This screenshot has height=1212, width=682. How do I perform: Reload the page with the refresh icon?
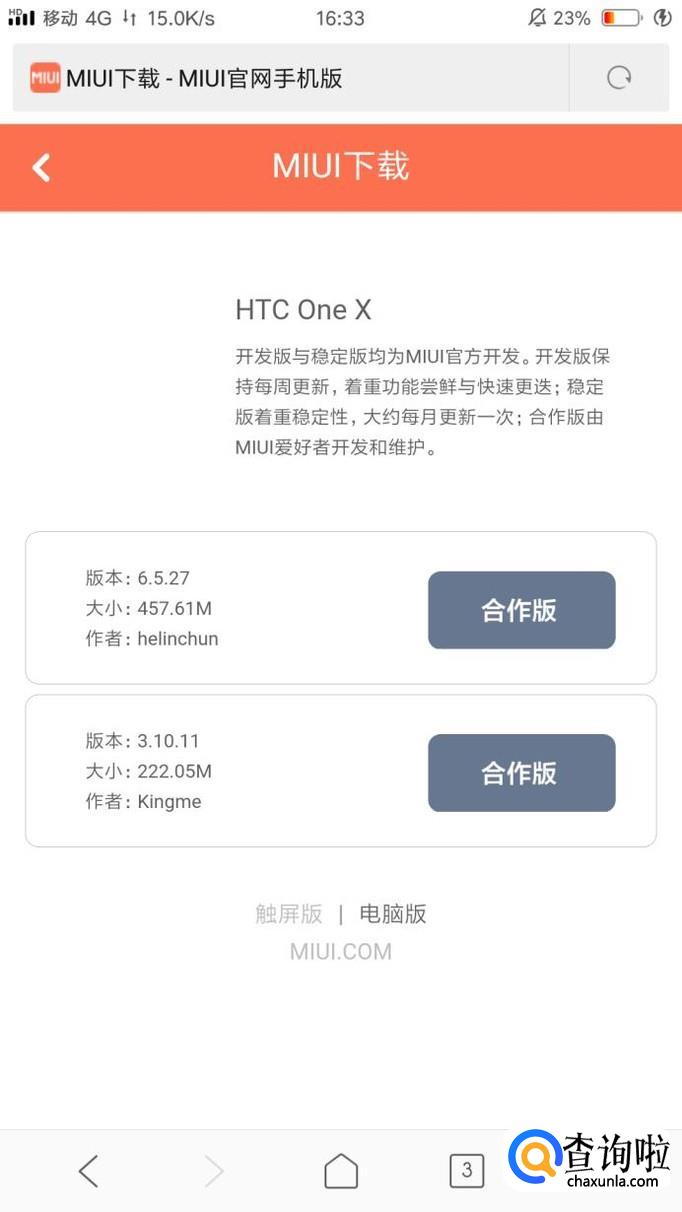pyautogui.click(x=619, y=77)
